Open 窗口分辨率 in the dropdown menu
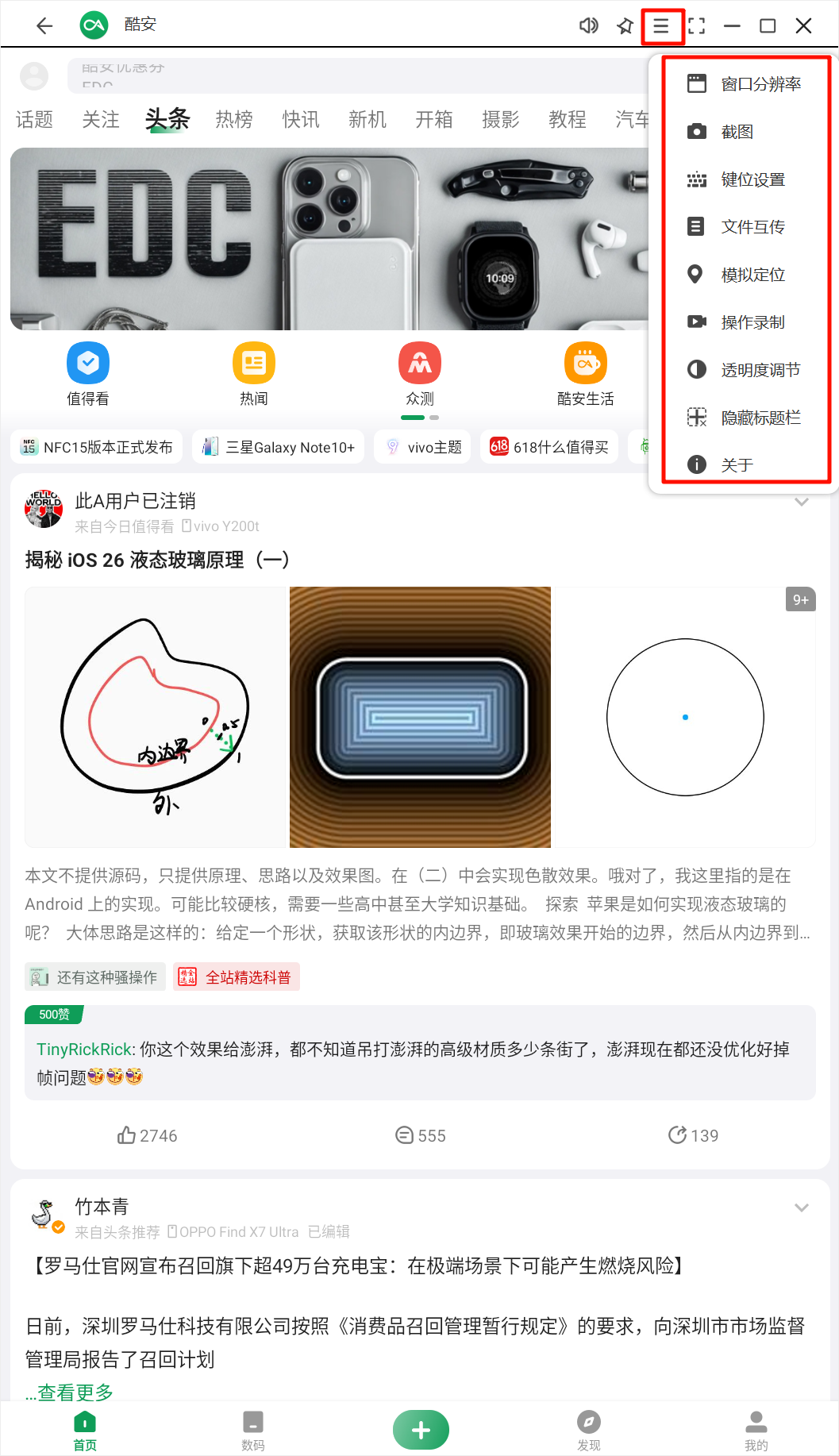Viewport: 839px width, 1456px height. tap(745, 84)
